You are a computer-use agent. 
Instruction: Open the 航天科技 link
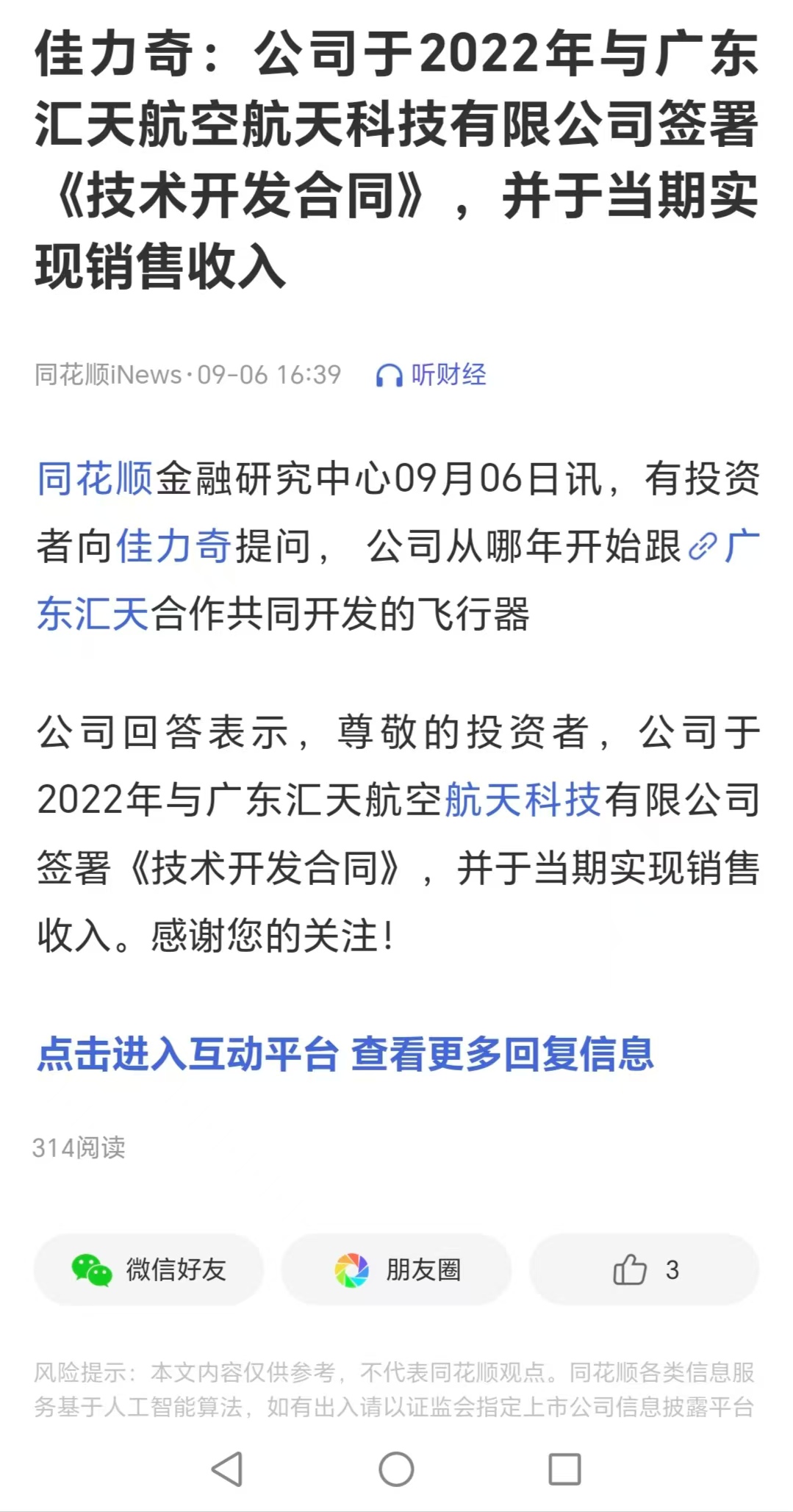(x=523, y=799)
